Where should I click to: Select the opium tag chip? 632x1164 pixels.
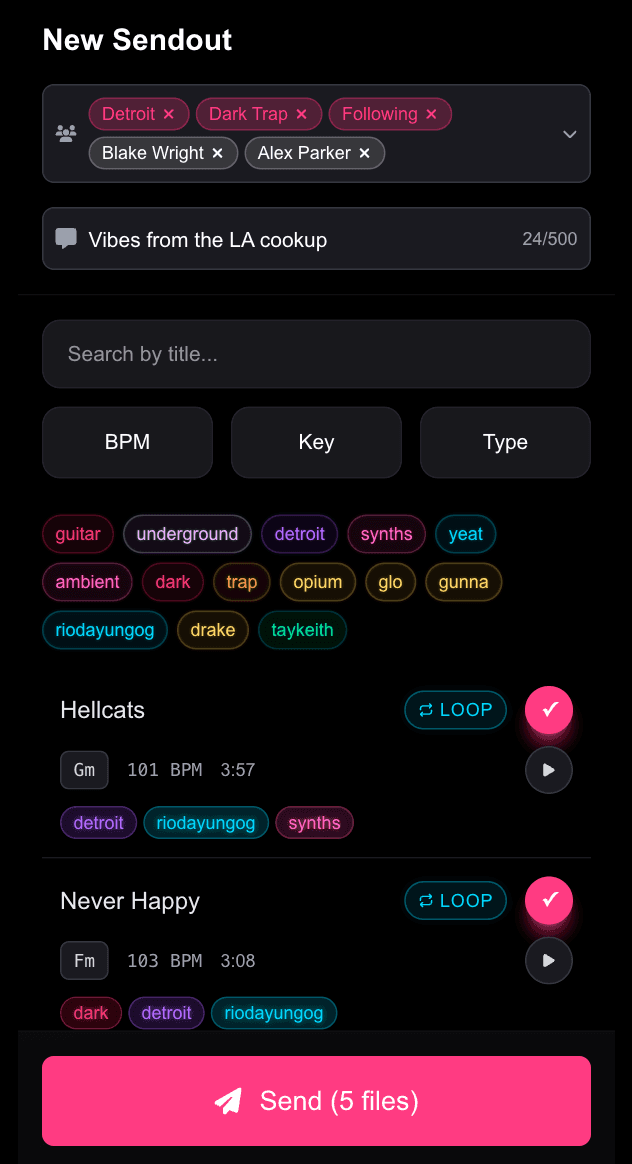tap(317, 582)
